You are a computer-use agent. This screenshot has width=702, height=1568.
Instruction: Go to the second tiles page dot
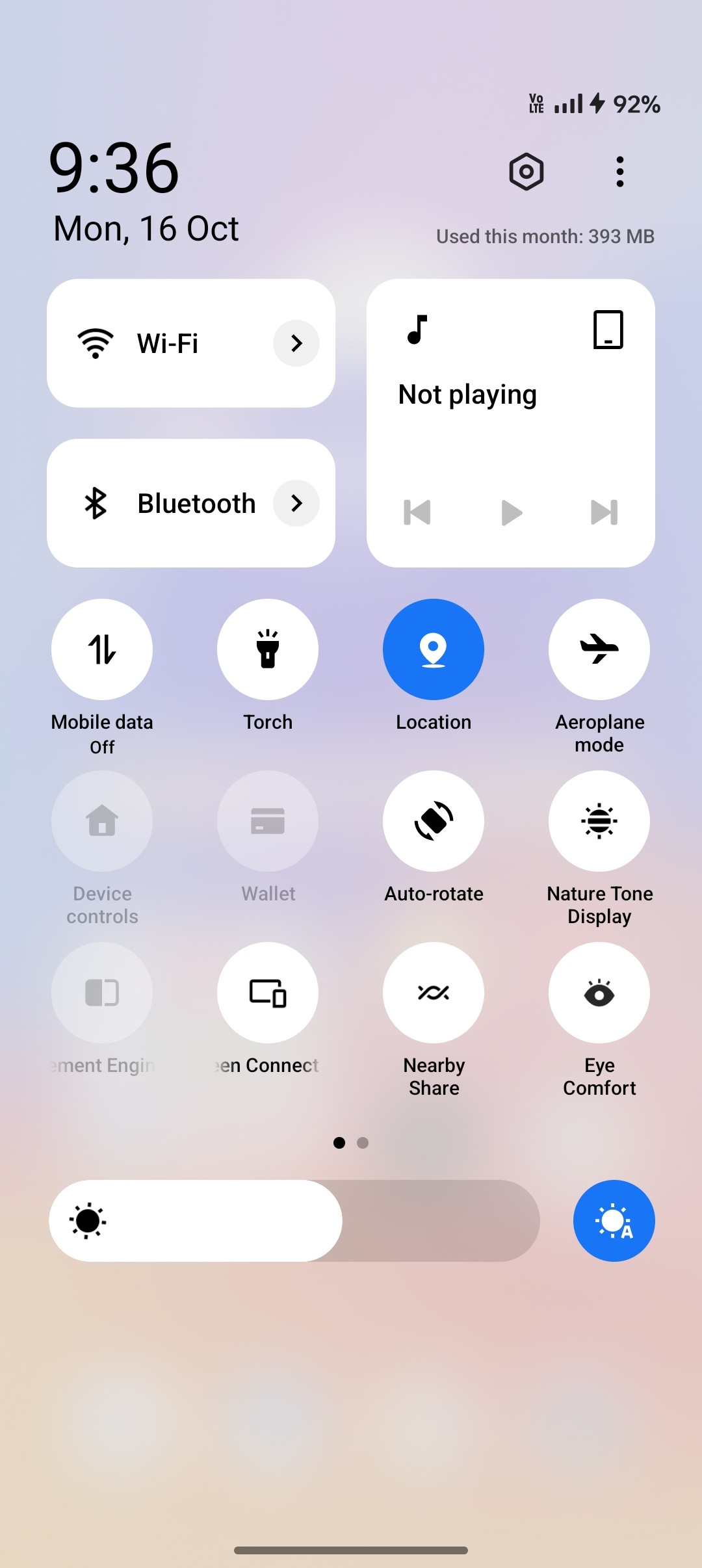(363, 1143)
